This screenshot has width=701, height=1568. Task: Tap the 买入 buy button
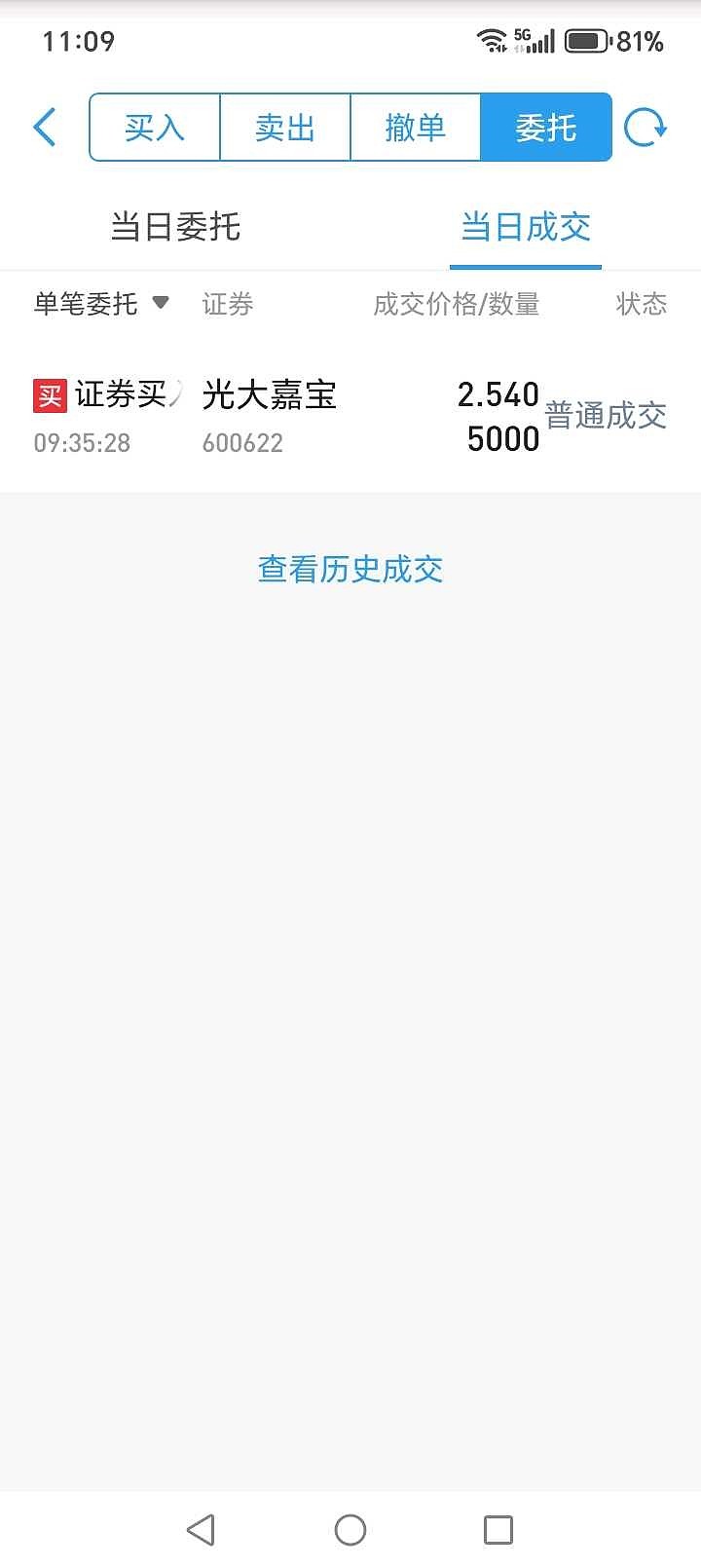154,127
